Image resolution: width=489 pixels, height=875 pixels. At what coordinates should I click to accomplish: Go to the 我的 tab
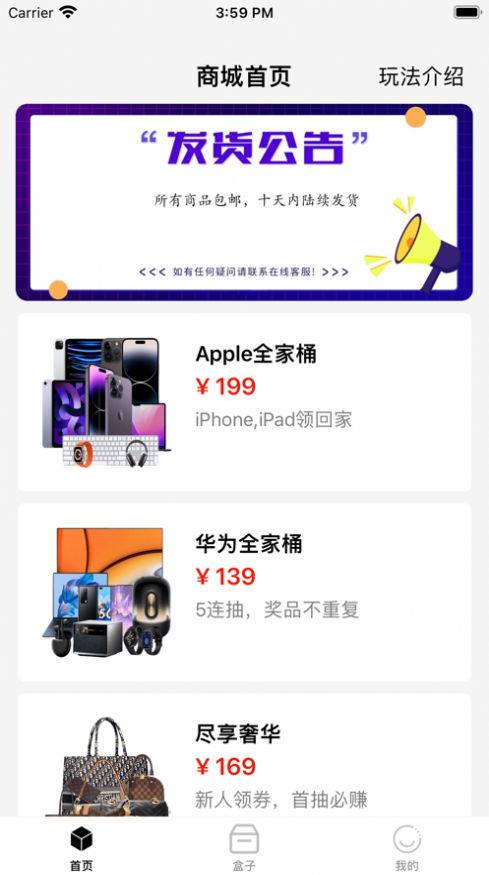tap(406, 847)
